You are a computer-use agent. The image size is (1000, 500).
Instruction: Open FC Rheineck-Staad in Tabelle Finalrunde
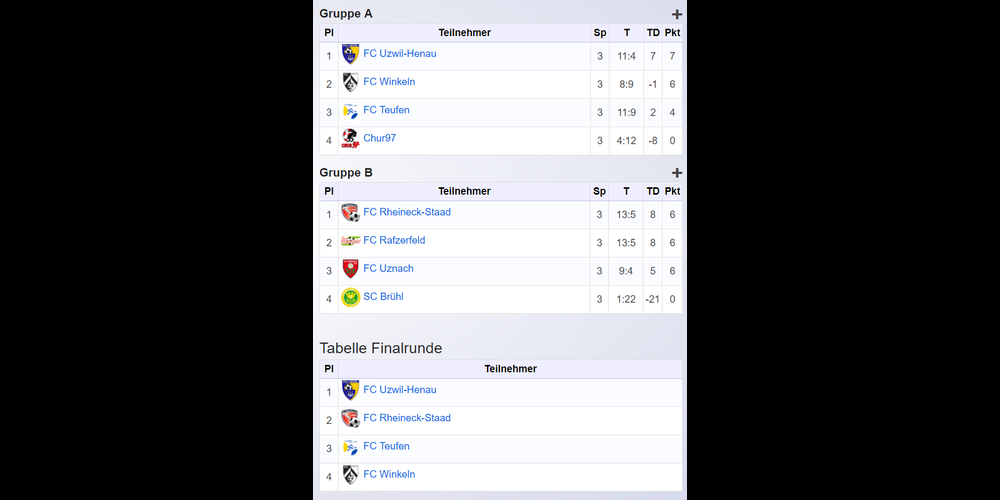point(406,418)
